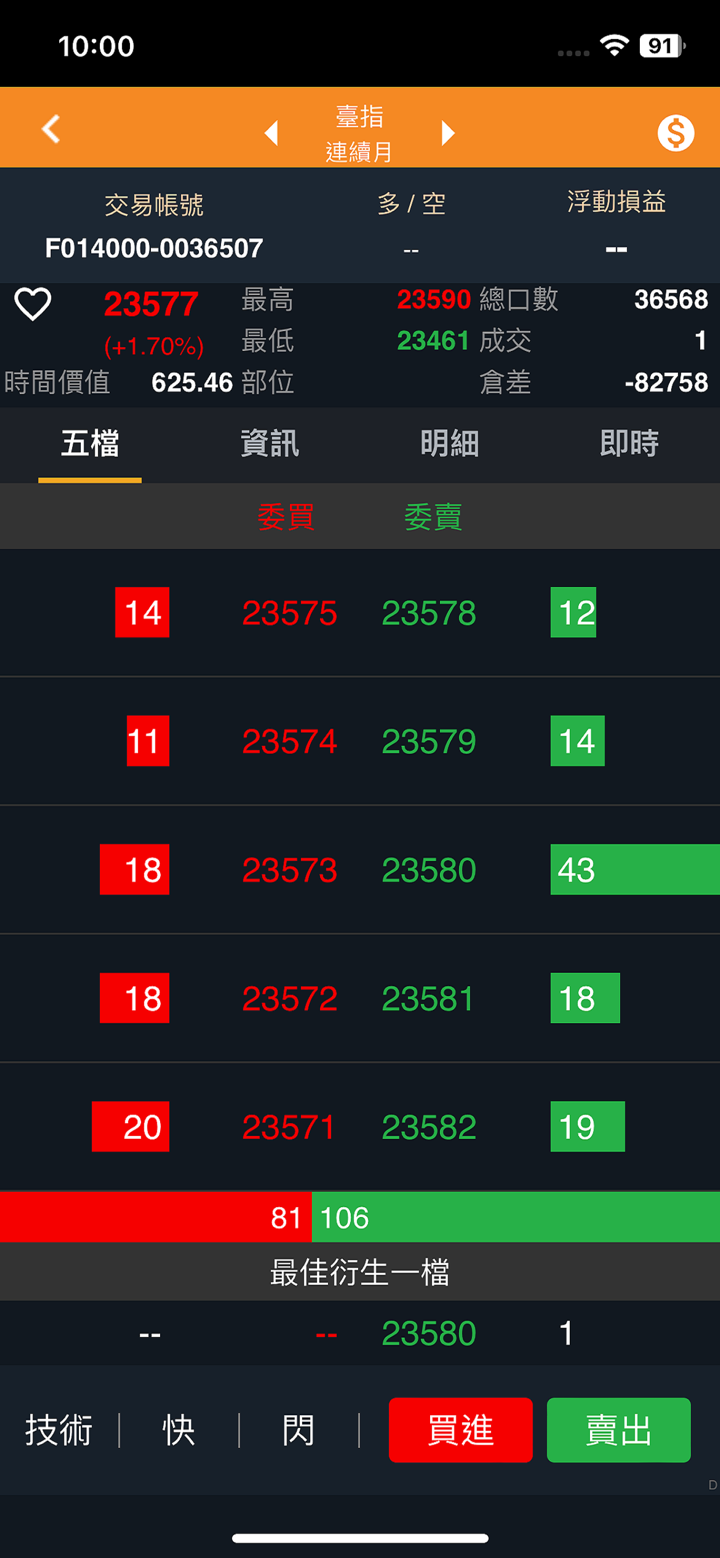Select the 五檔 tab
This screenshot has height=1558, width=720.
coord(90,444)
